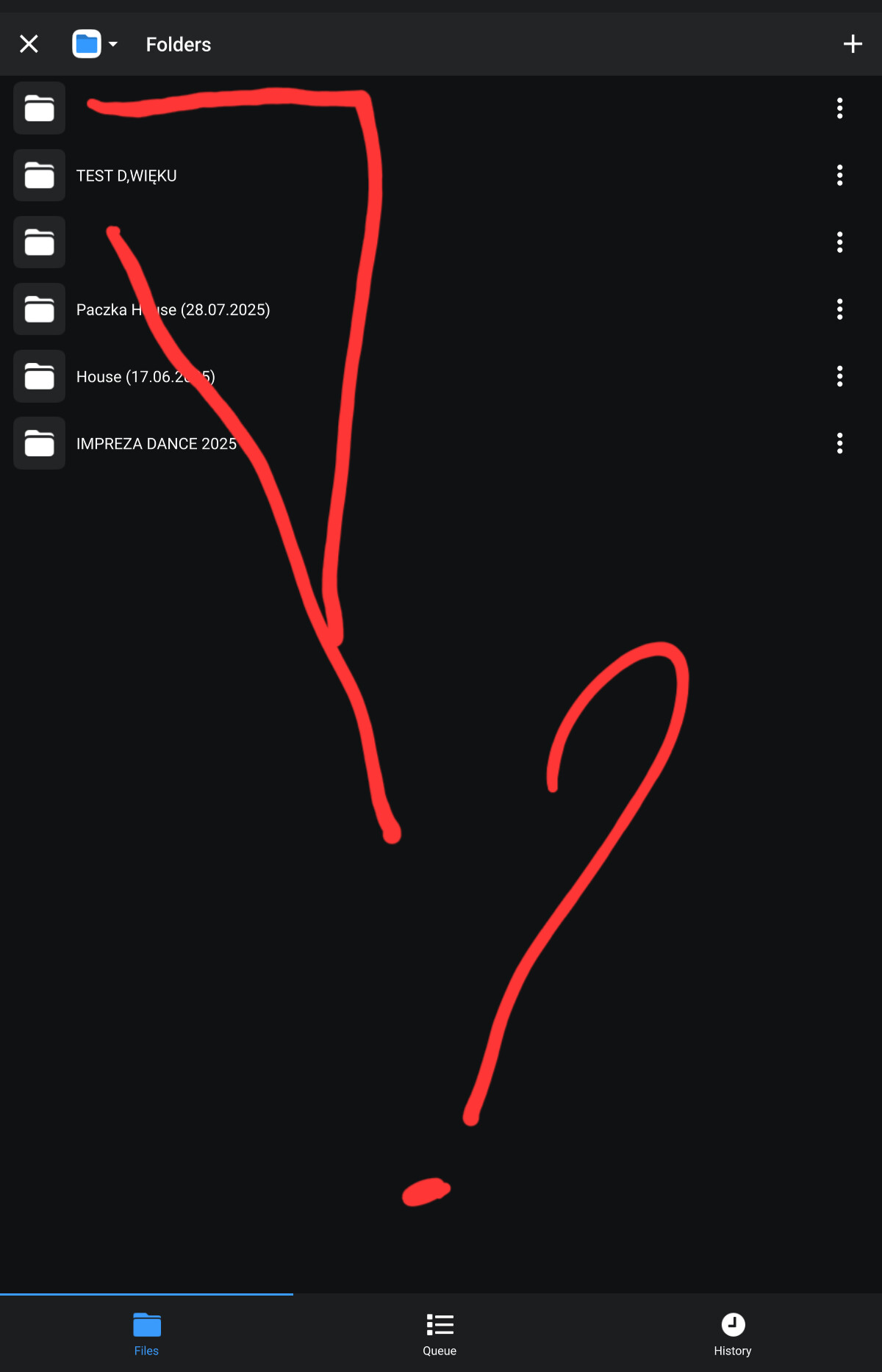Close the Folders screen
The height and width of the screenshot is (1372, 882).
click(29, 44)
